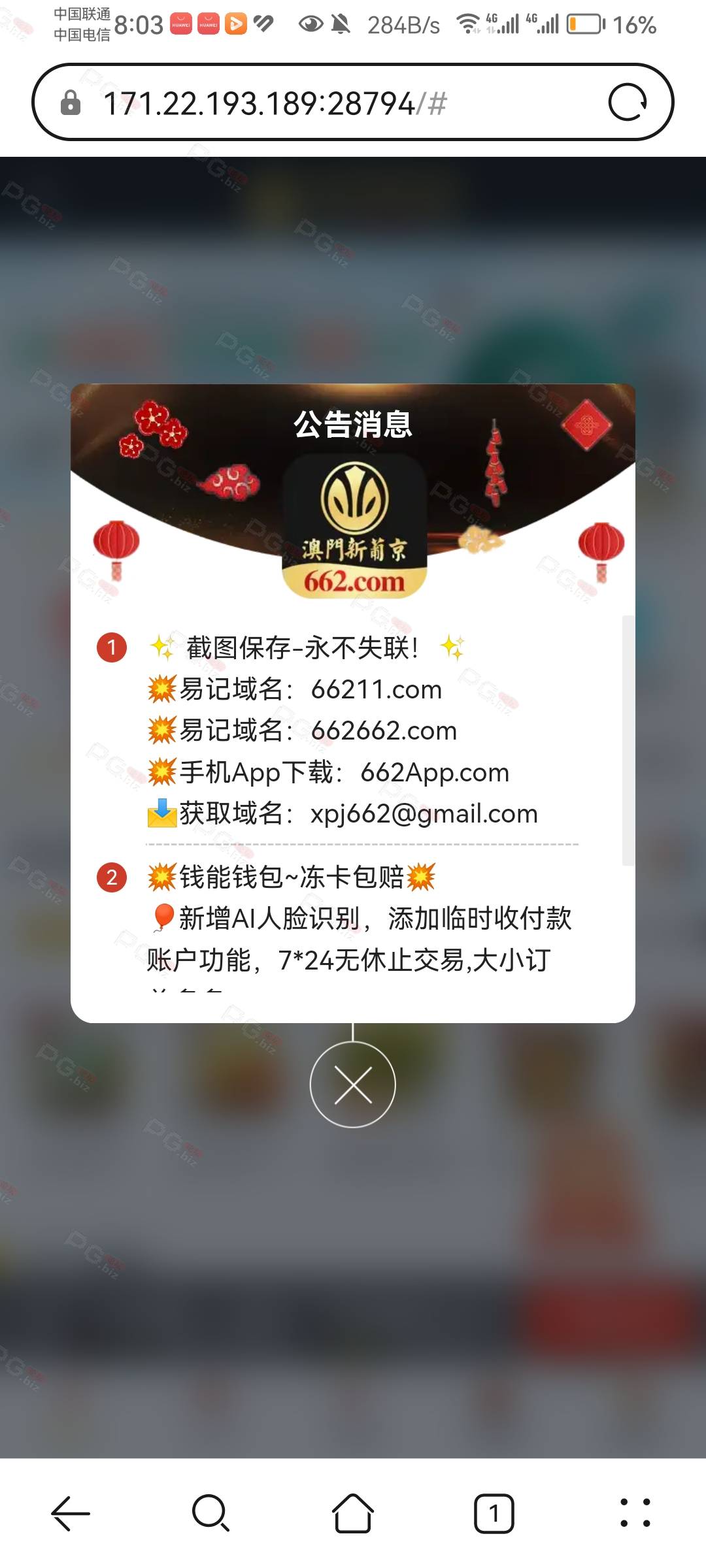Screen dimensions: 706x1568
Task: Close the announcement popup
Action: [353, 1085]
